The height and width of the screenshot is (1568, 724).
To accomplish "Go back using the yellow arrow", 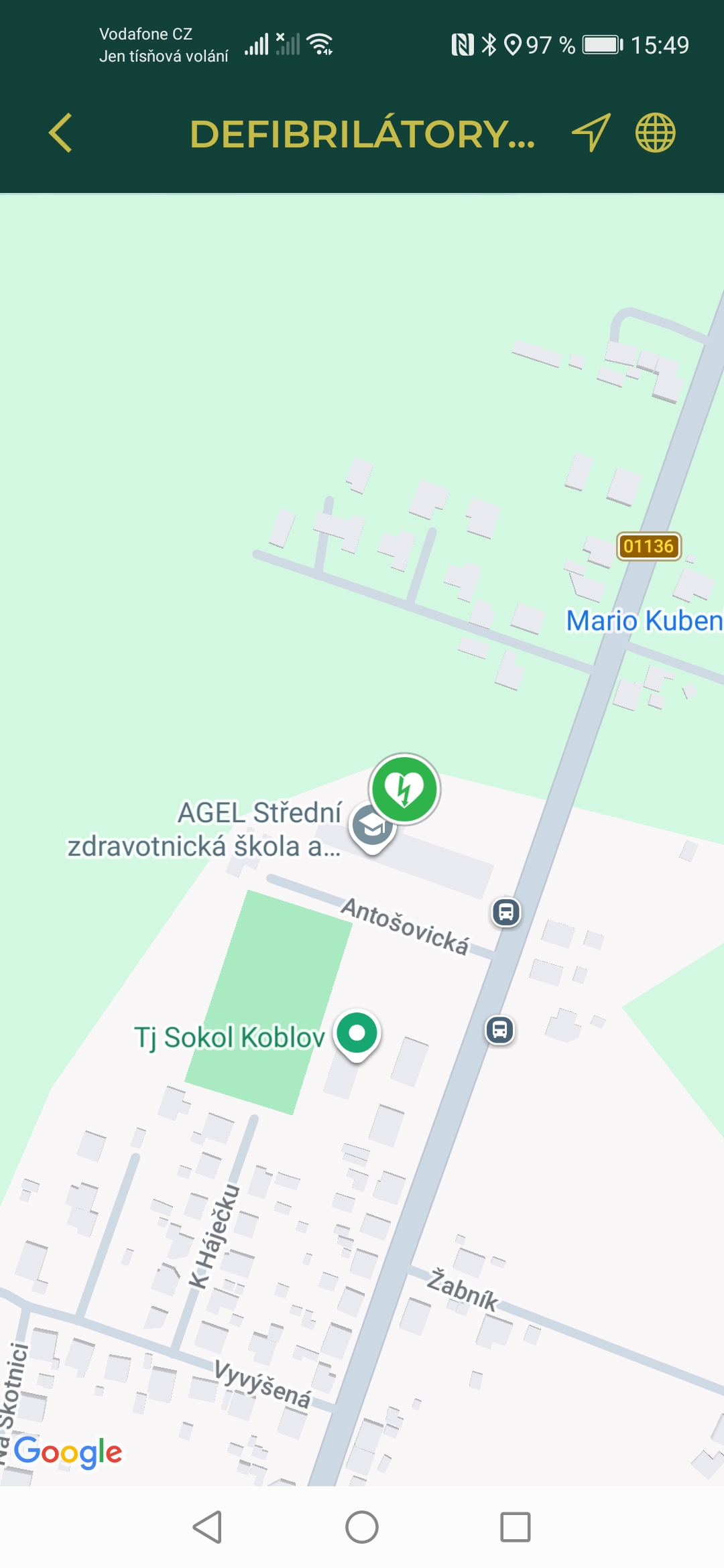I will tap(60, 133).
